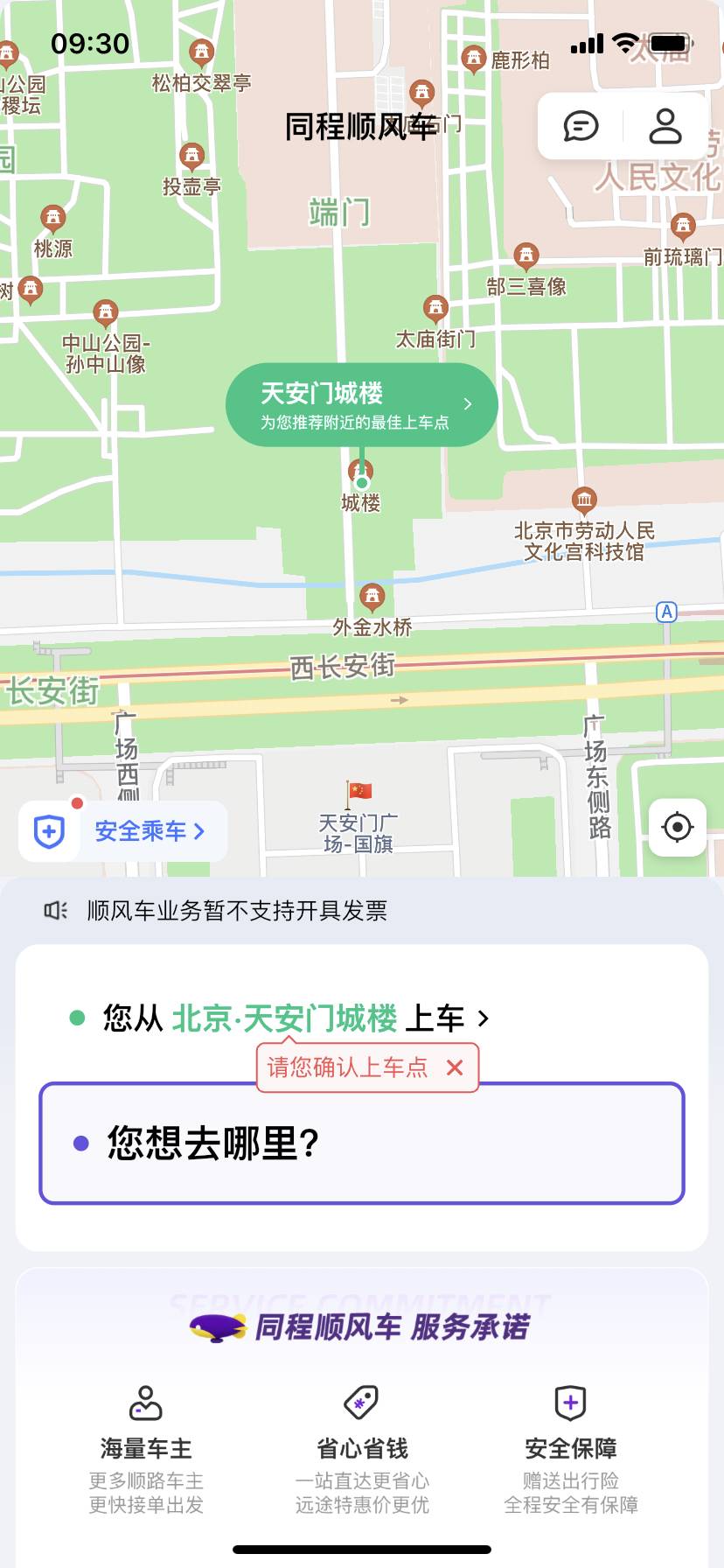
Task: Tap the safety shield icon
Action: (x=50, y=830)
